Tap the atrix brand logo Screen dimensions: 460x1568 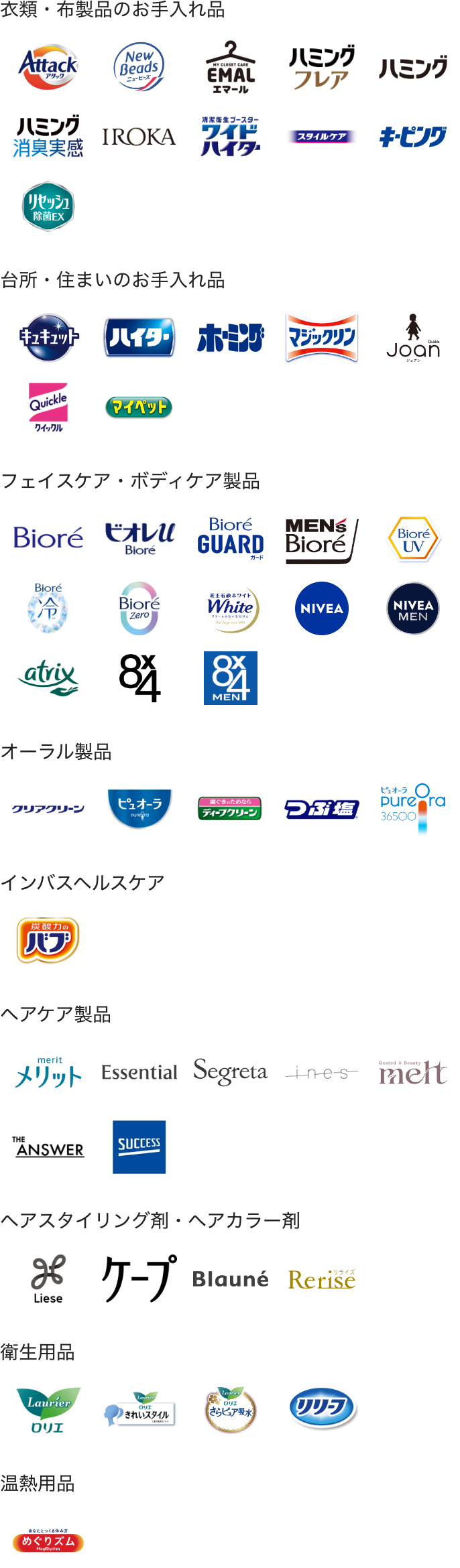tap(48, 677)
